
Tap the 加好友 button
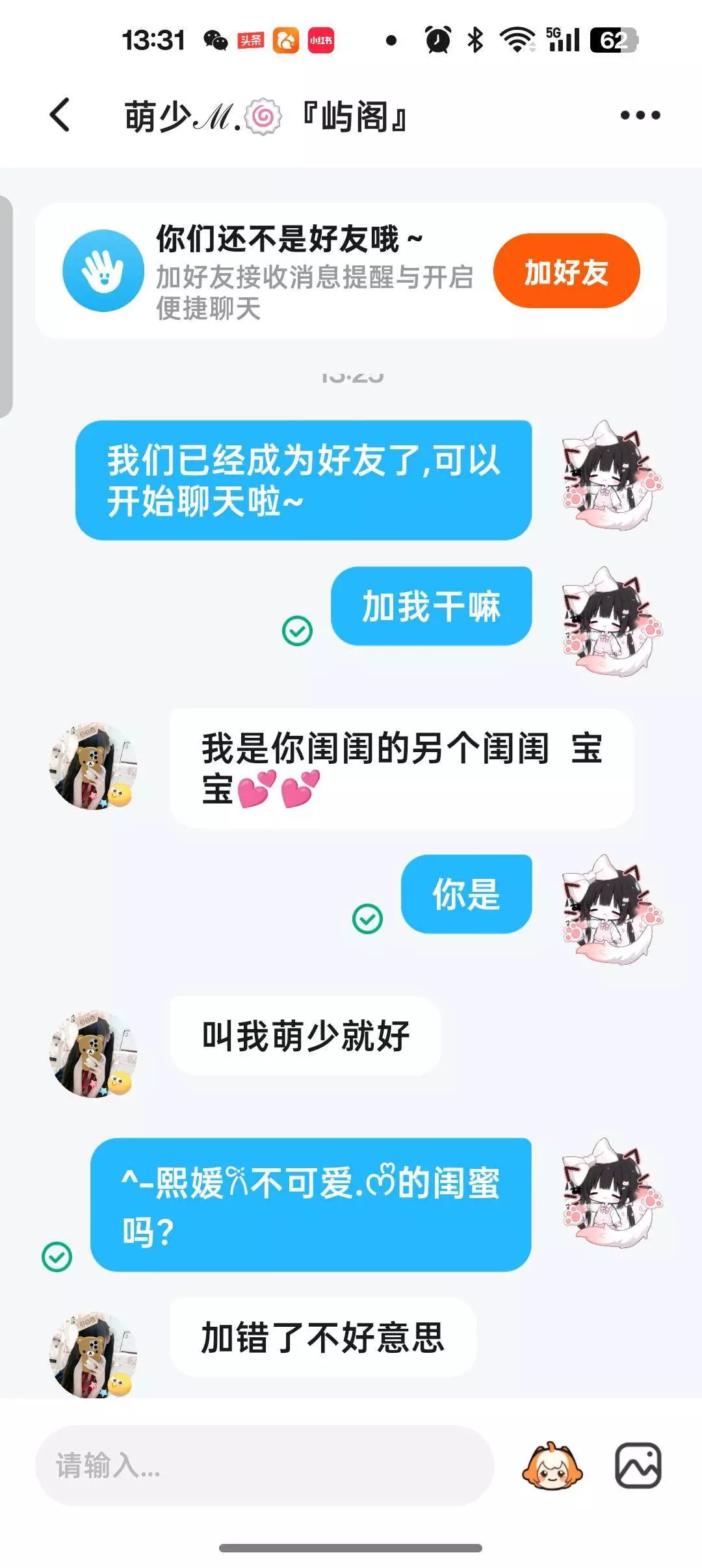566,271
